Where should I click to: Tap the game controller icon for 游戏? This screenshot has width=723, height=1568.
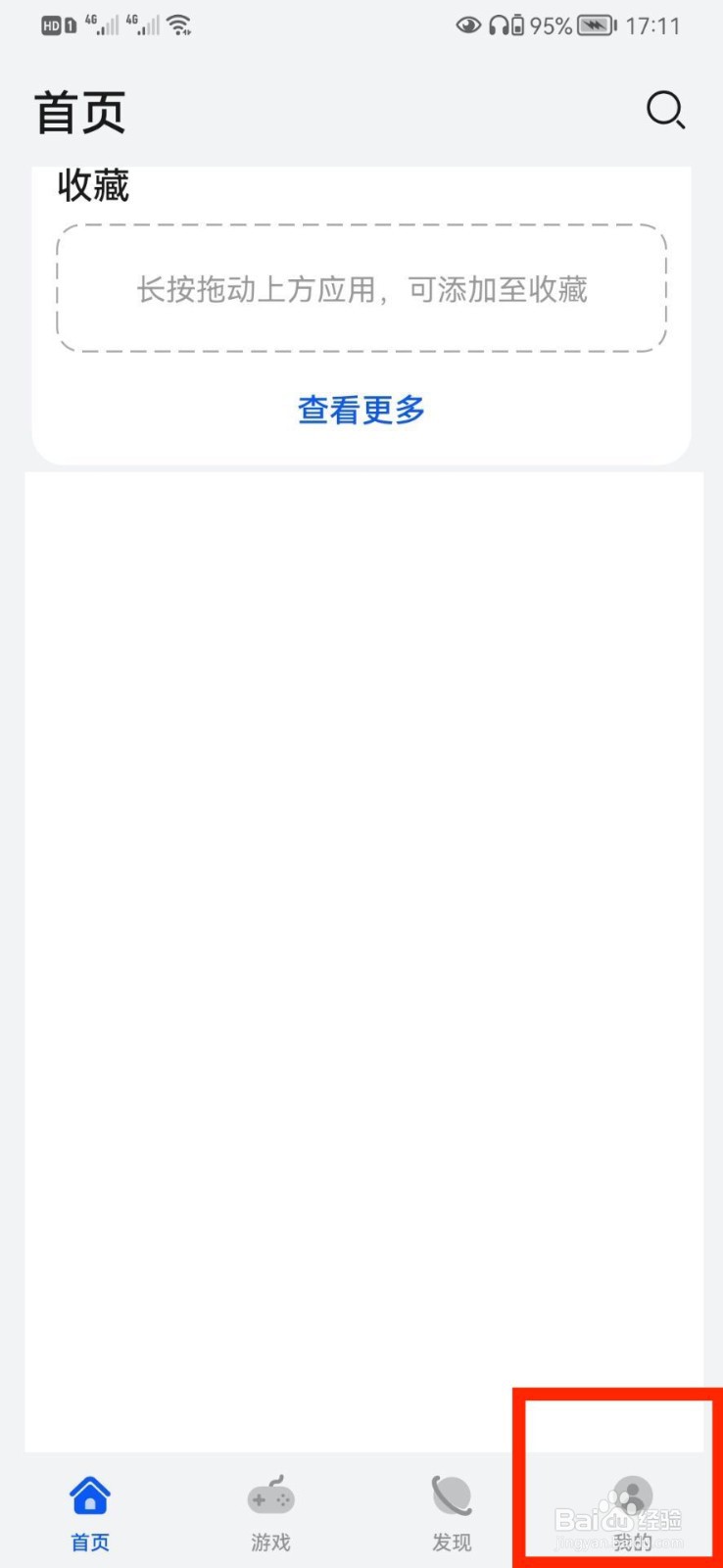coord(269,1496)
